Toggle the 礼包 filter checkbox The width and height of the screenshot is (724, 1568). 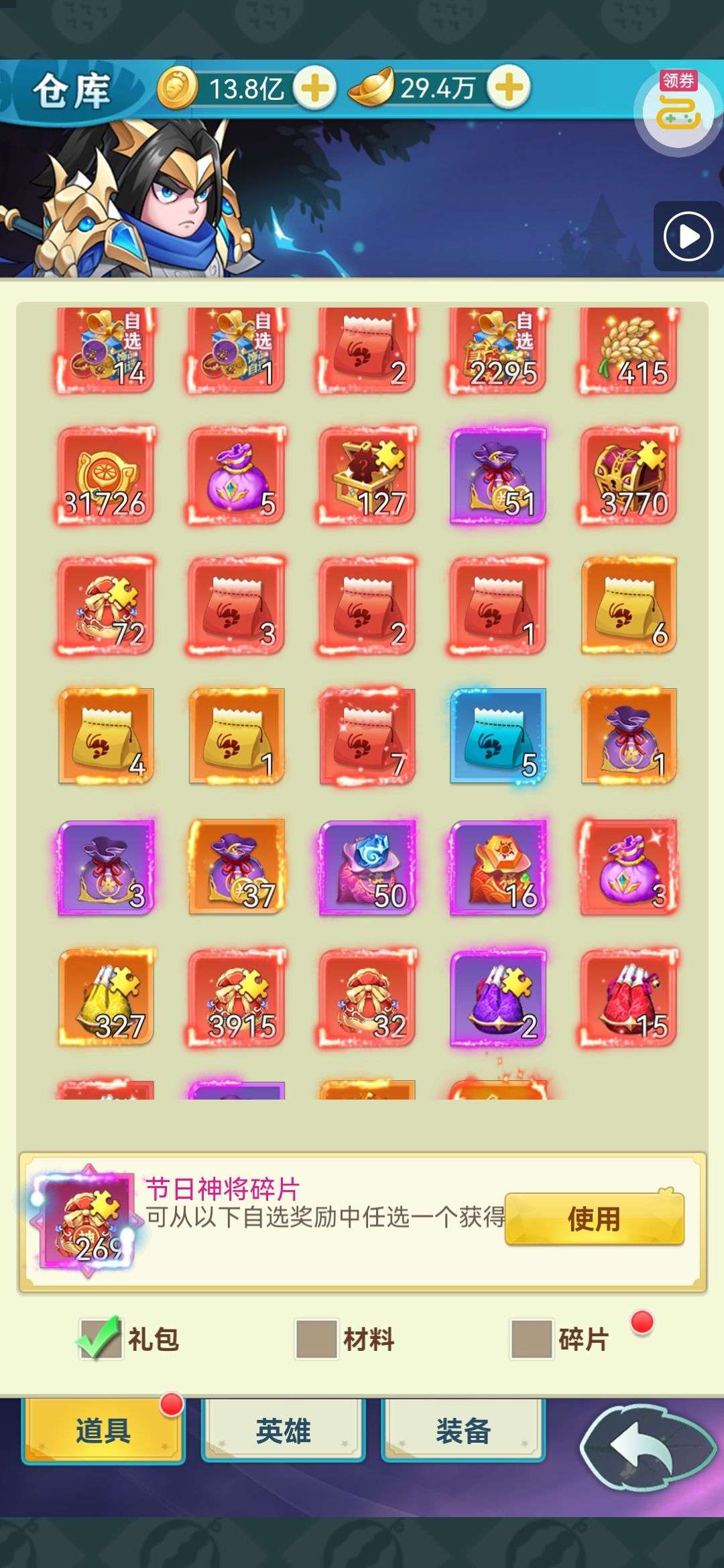(x=101, y=1339)
